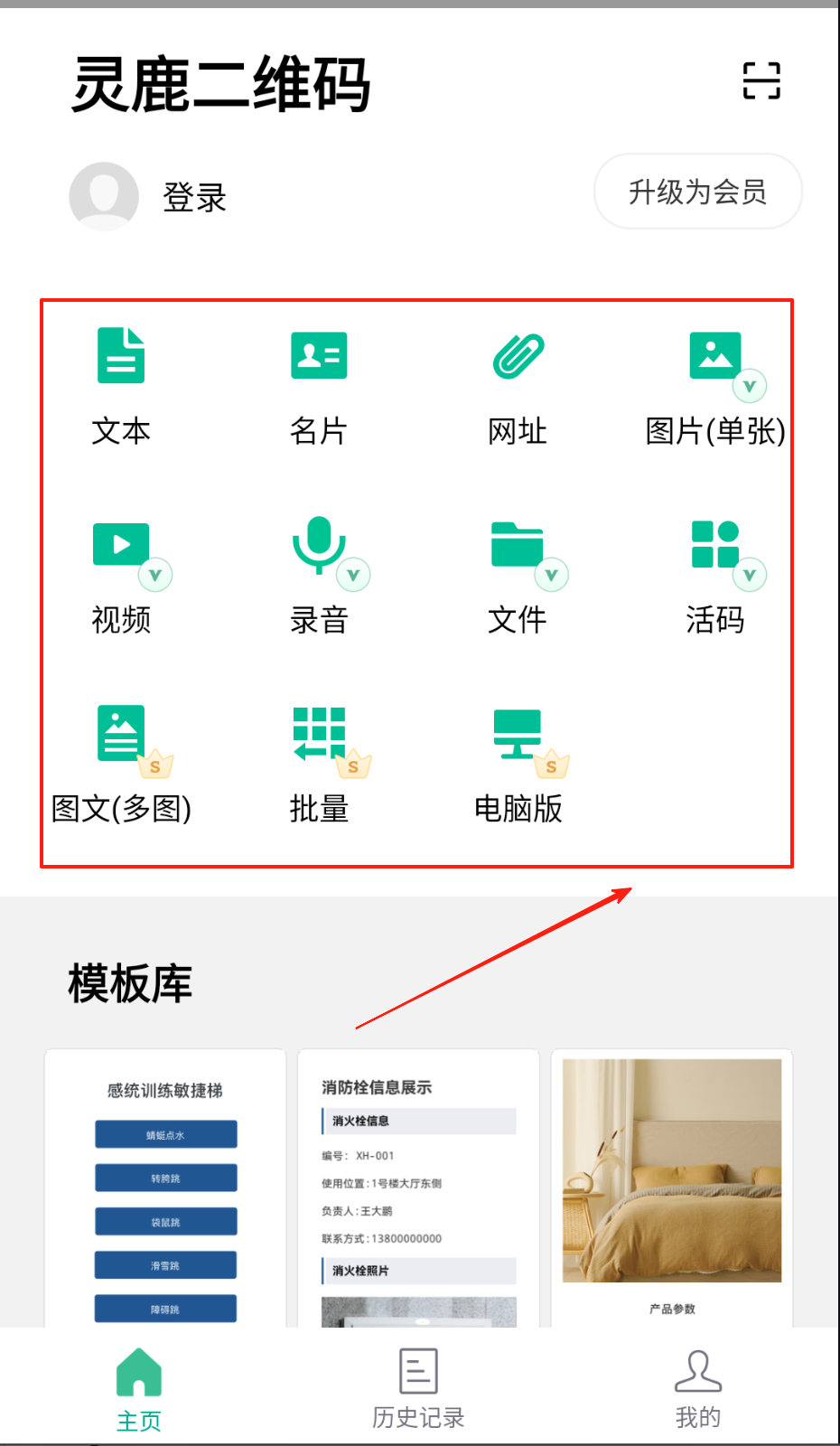Tap 升级为会员 upgrade button
The image size is (840, 1446).
click(697, 192)
